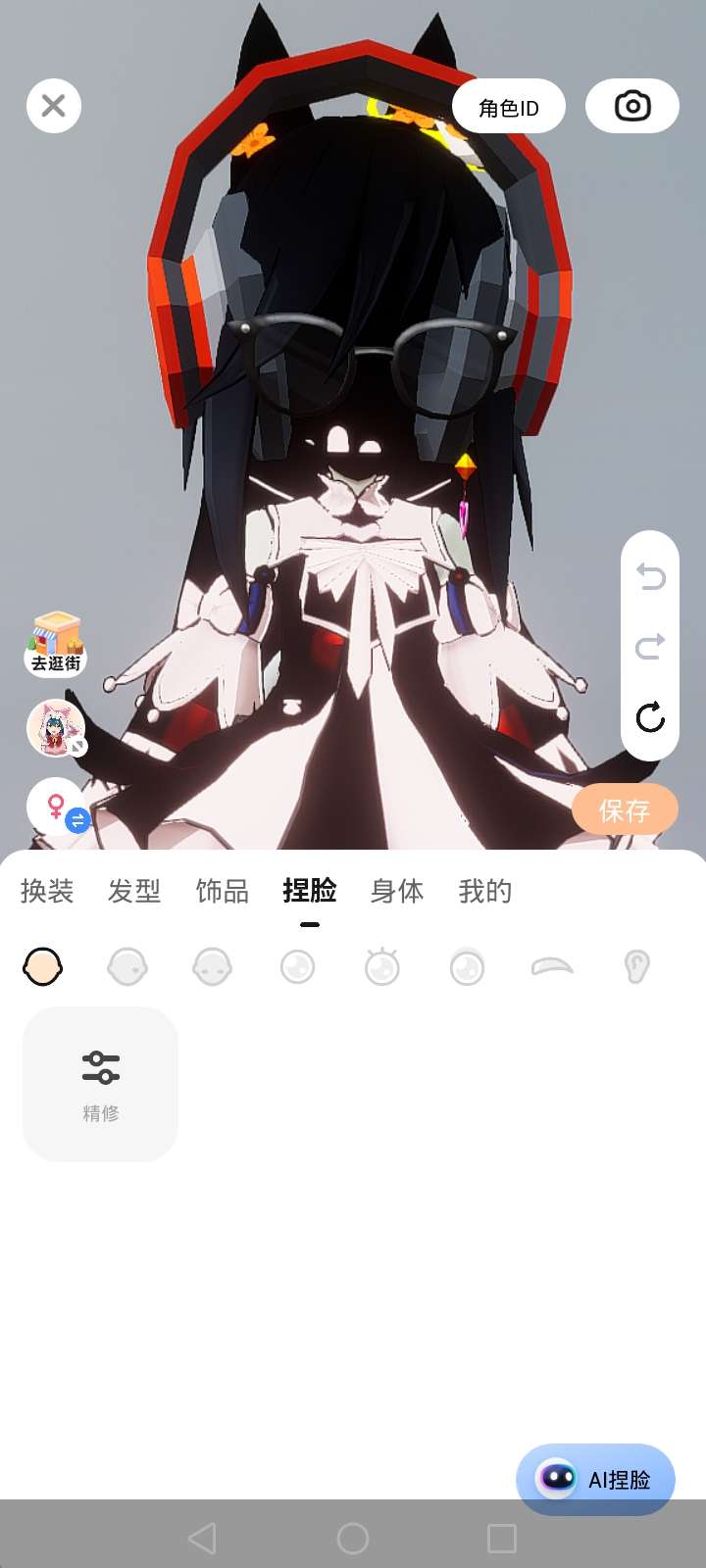Tap the camera icon to take photo
This screenshot has height=1568, width=706.
point(632,106)
